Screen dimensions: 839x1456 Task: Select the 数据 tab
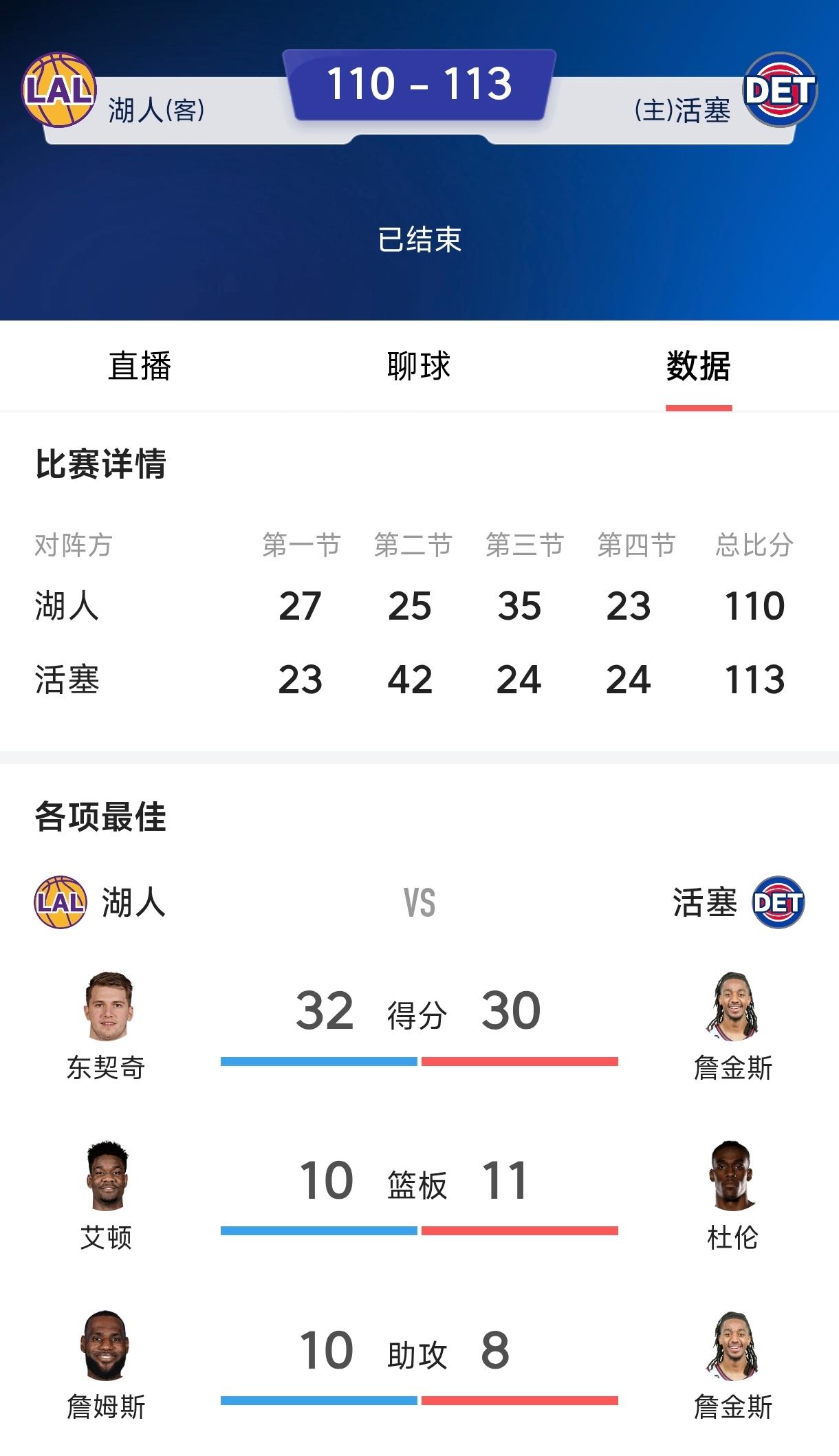(x=697, y=367)
